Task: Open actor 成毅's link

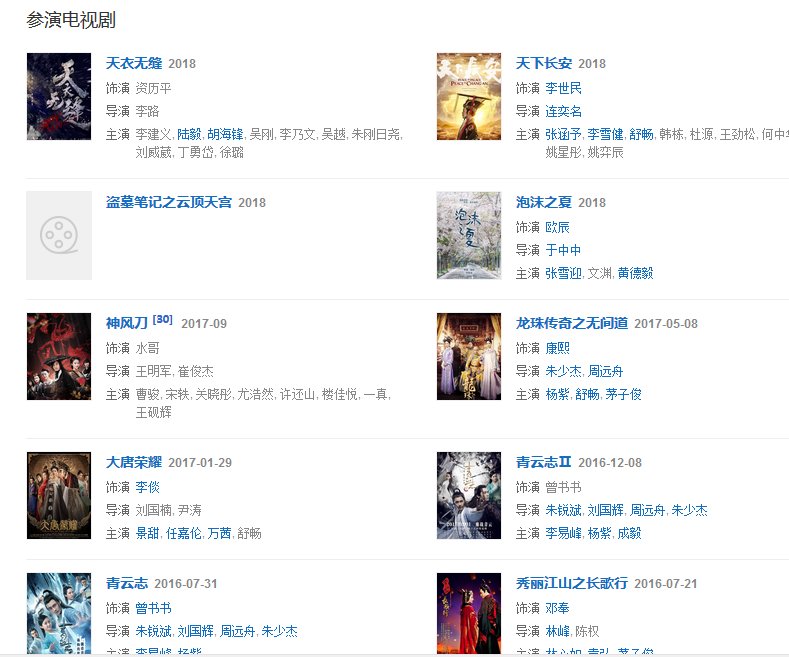Action: click(629, 533)
